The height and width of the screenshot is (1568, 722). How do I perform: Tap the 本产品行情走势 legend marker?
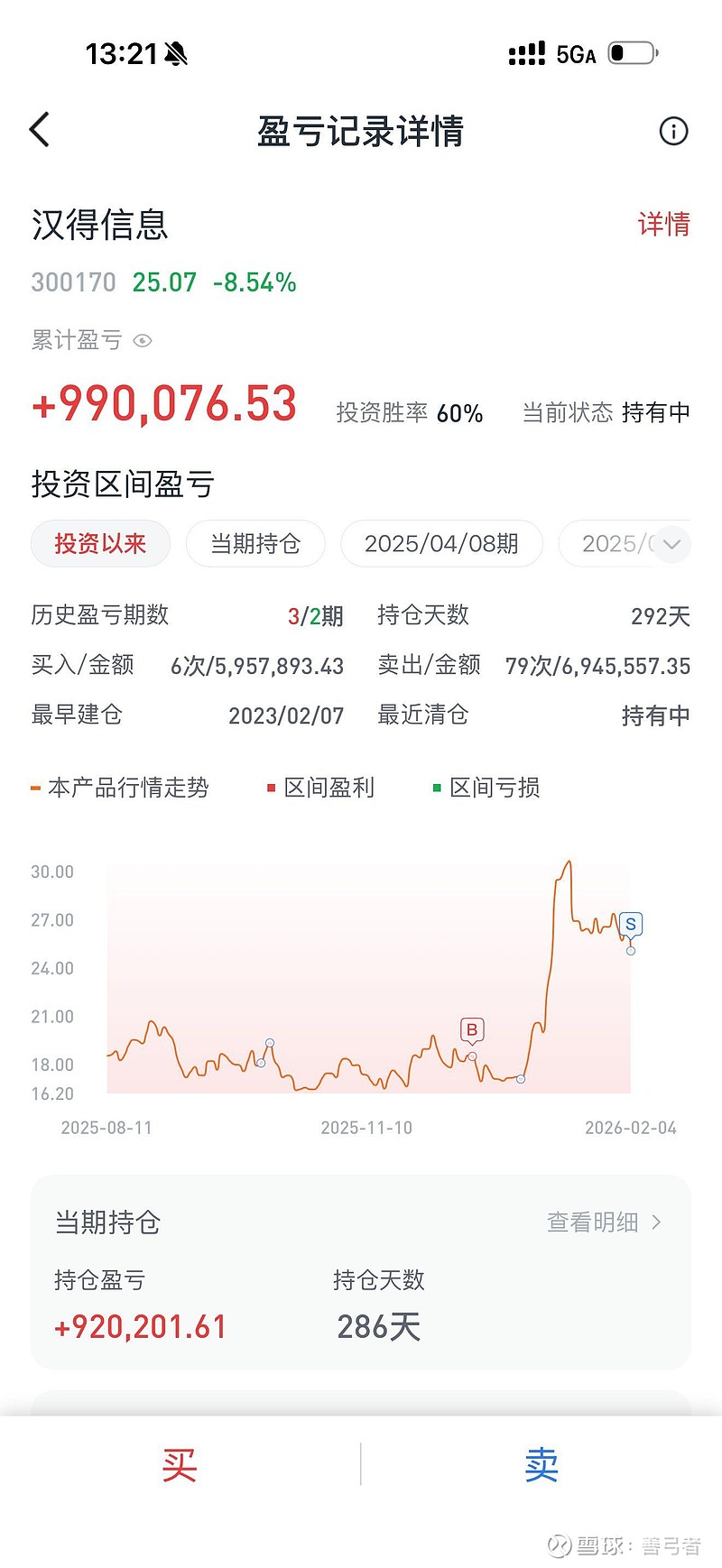(36, 786)
